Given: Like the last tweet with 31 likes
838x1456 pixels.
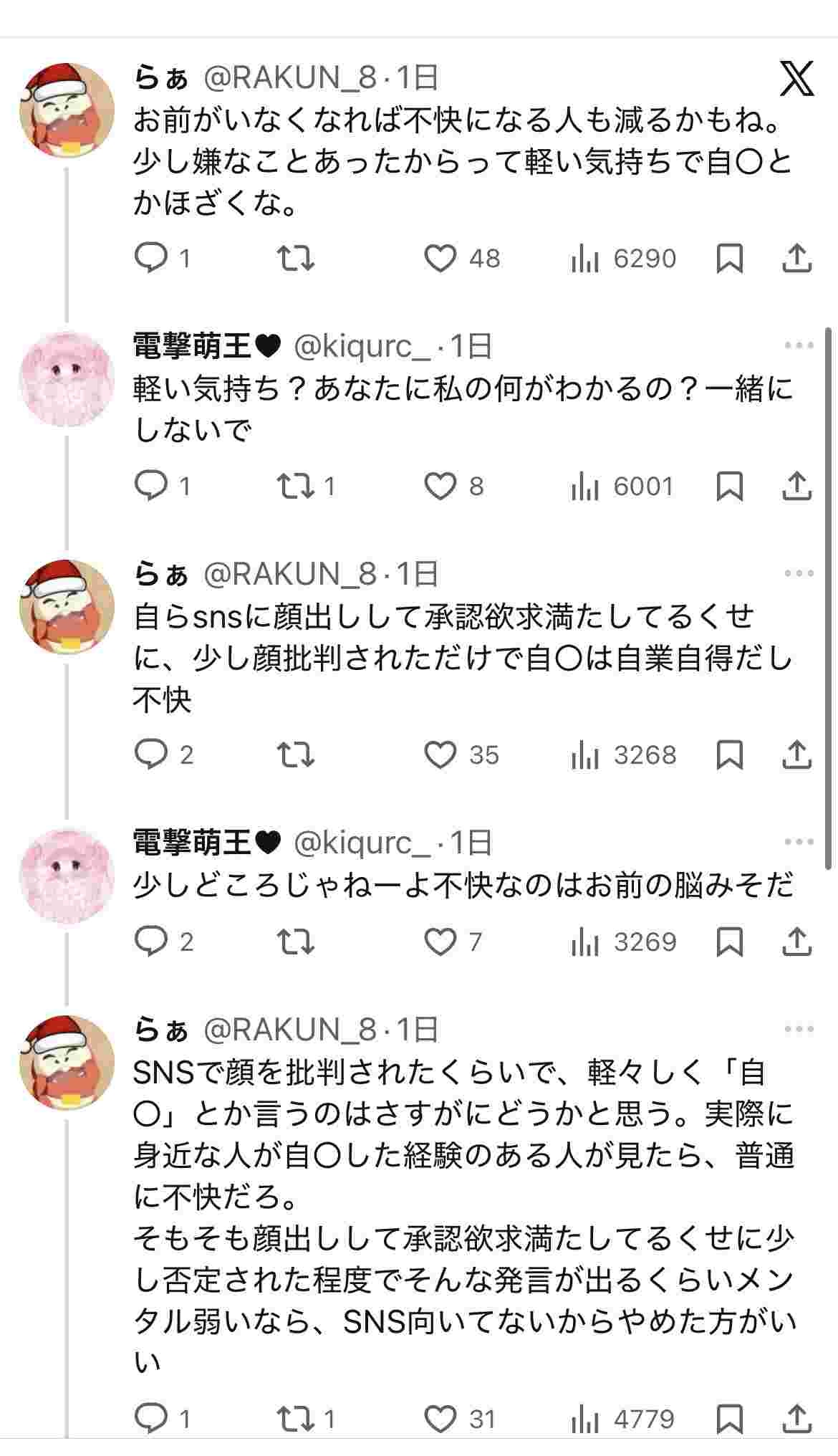Looking at the screenshot, I should click(440, 1419).
